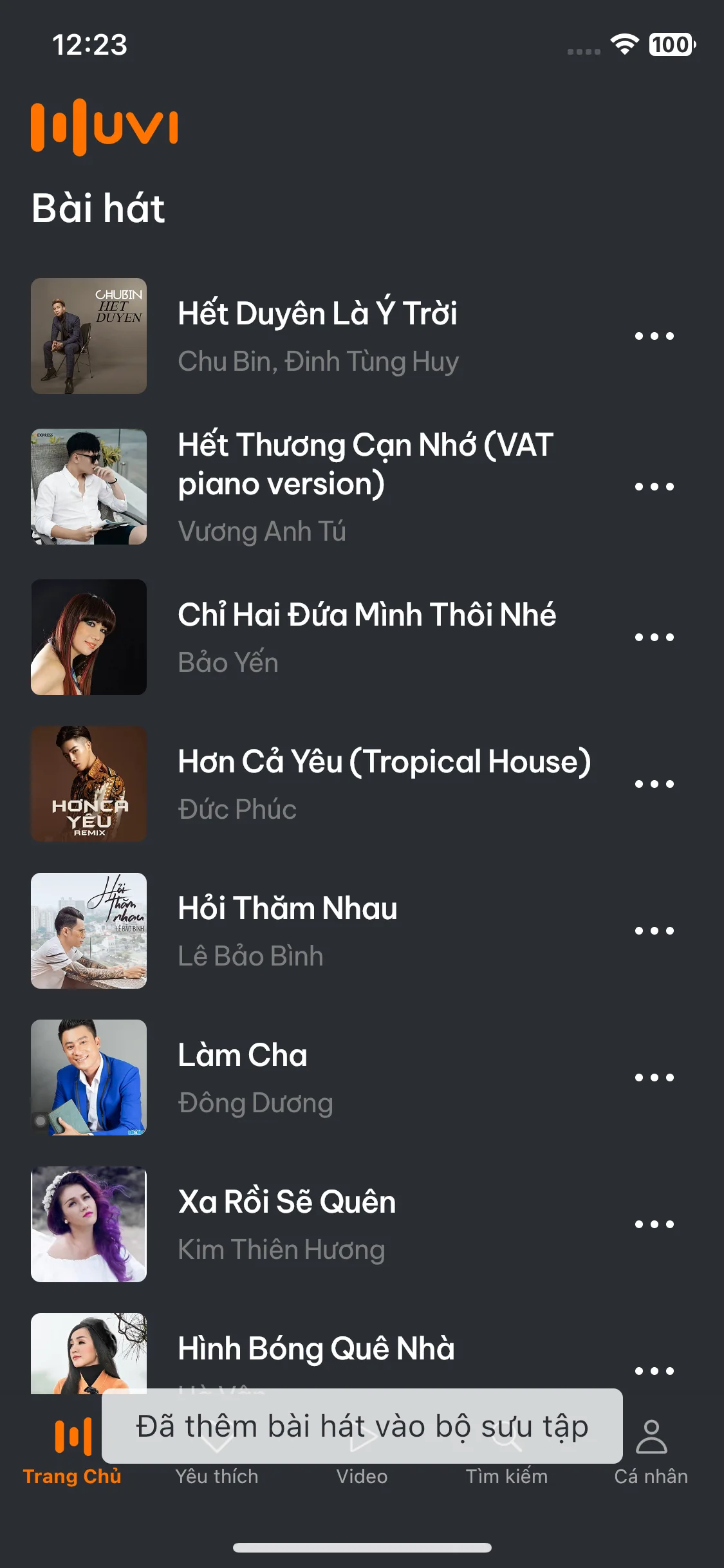
Task: Open the three-dot menu for Hơn Cả Yêu
Action: click(654, 784)
